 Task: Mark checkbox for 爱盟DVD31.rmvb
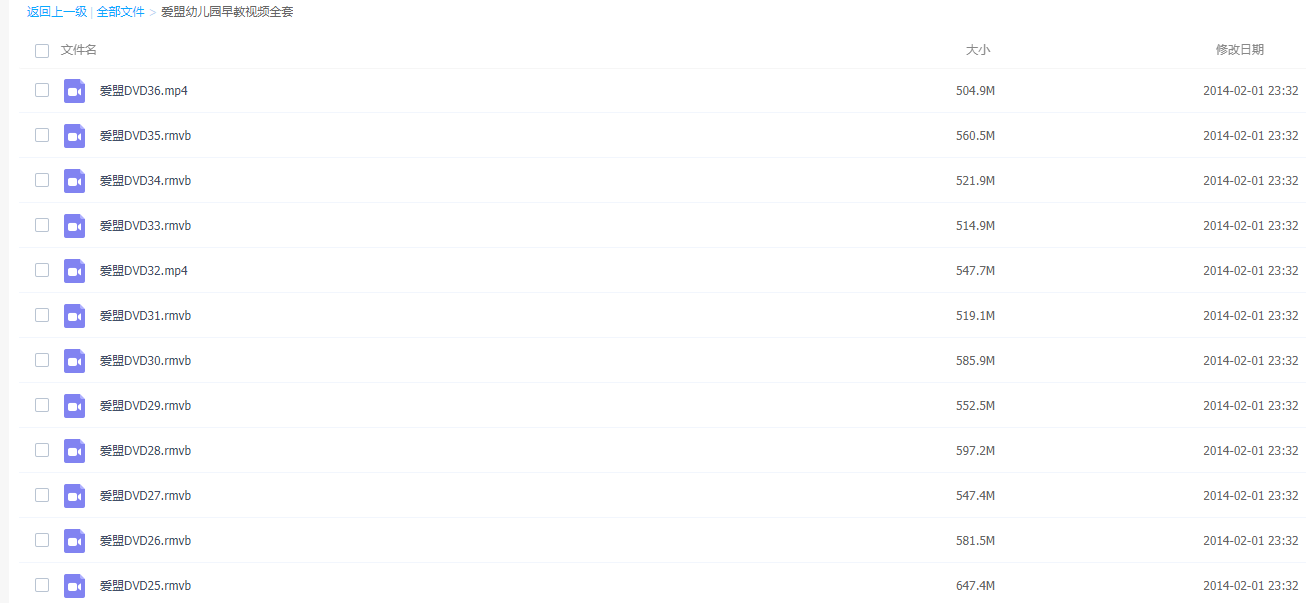click(42, 315)
